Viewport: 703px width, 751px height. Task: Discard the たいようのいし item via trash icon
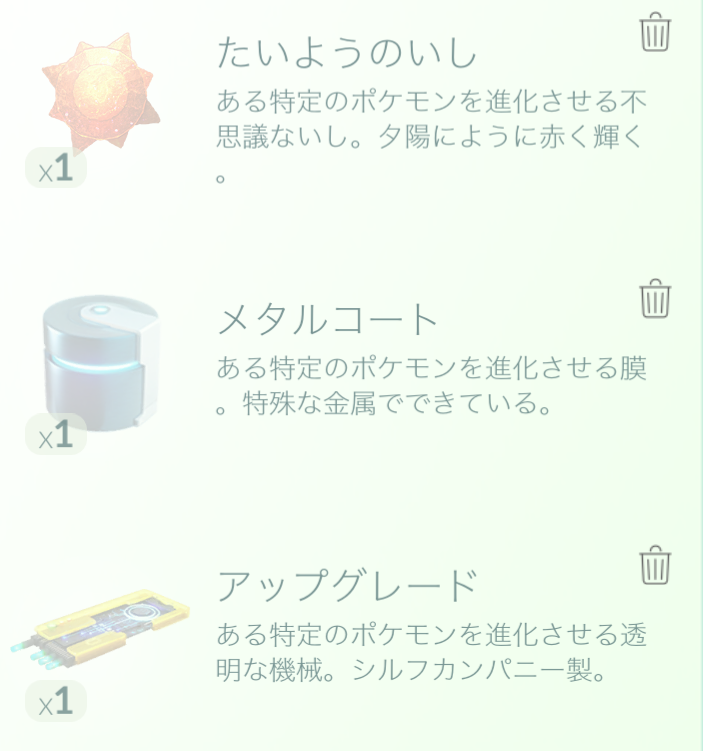[655, 32]
